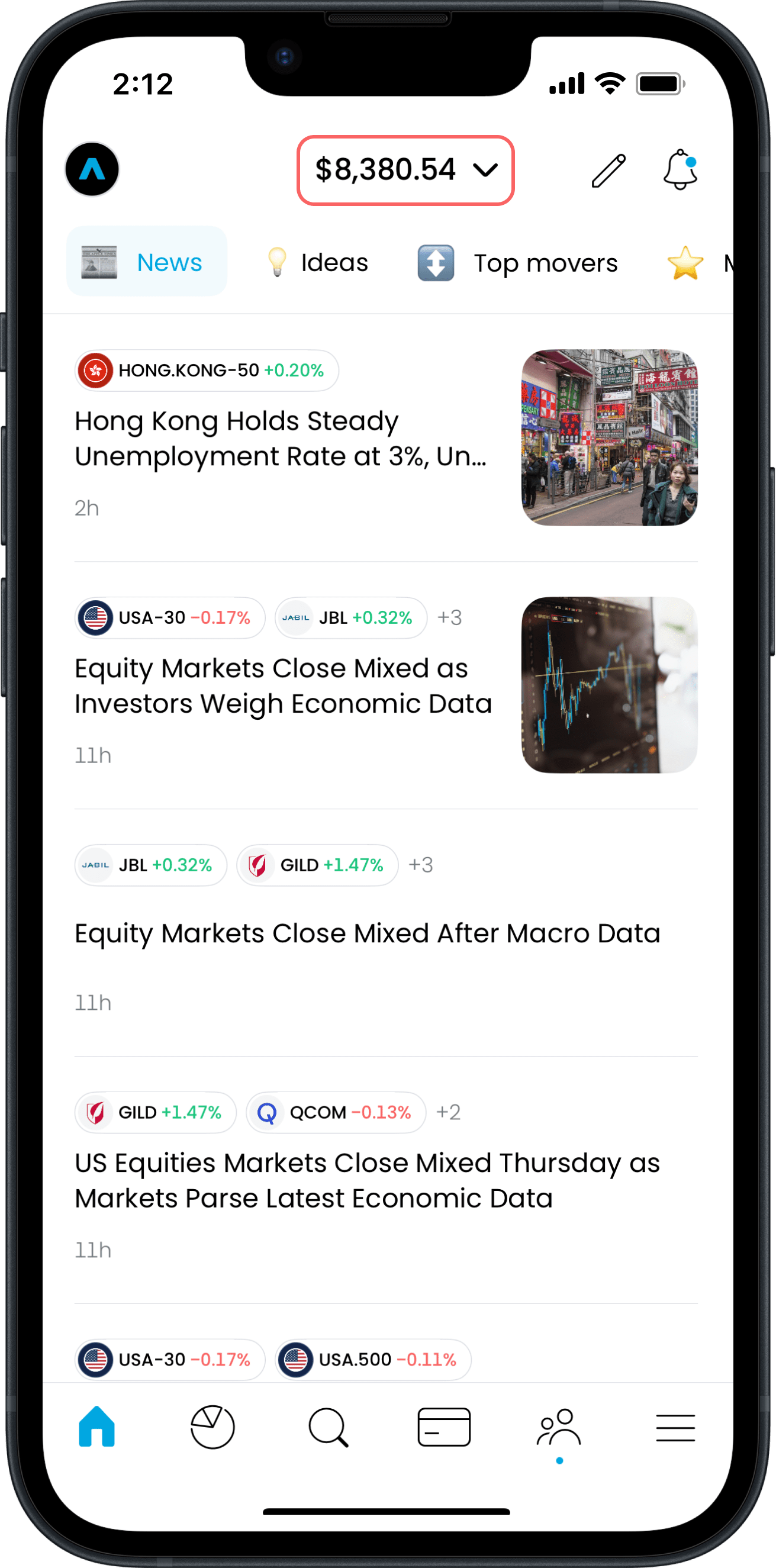Tap the QCOM ticker chip
The image size is (776, 1568).
click(336, 1112)
